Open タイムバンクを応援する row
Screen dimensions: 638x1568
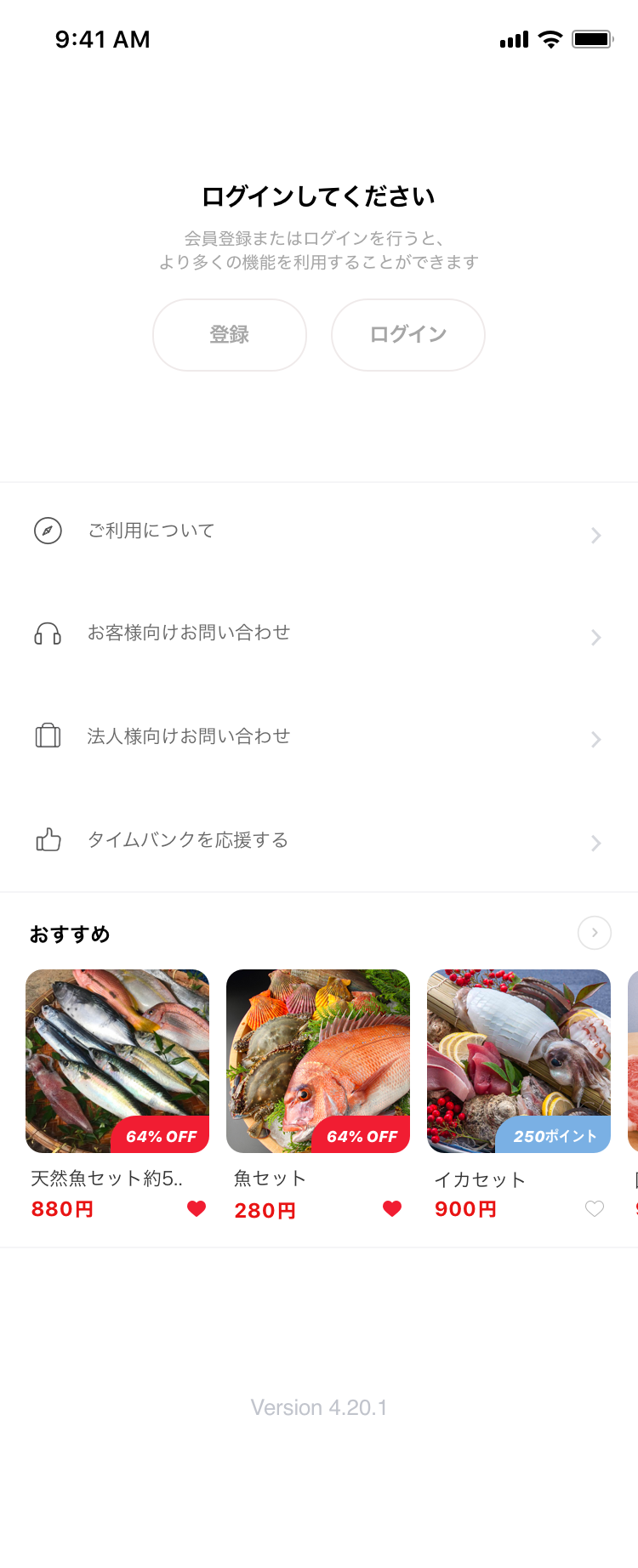[x=319, y=840]
